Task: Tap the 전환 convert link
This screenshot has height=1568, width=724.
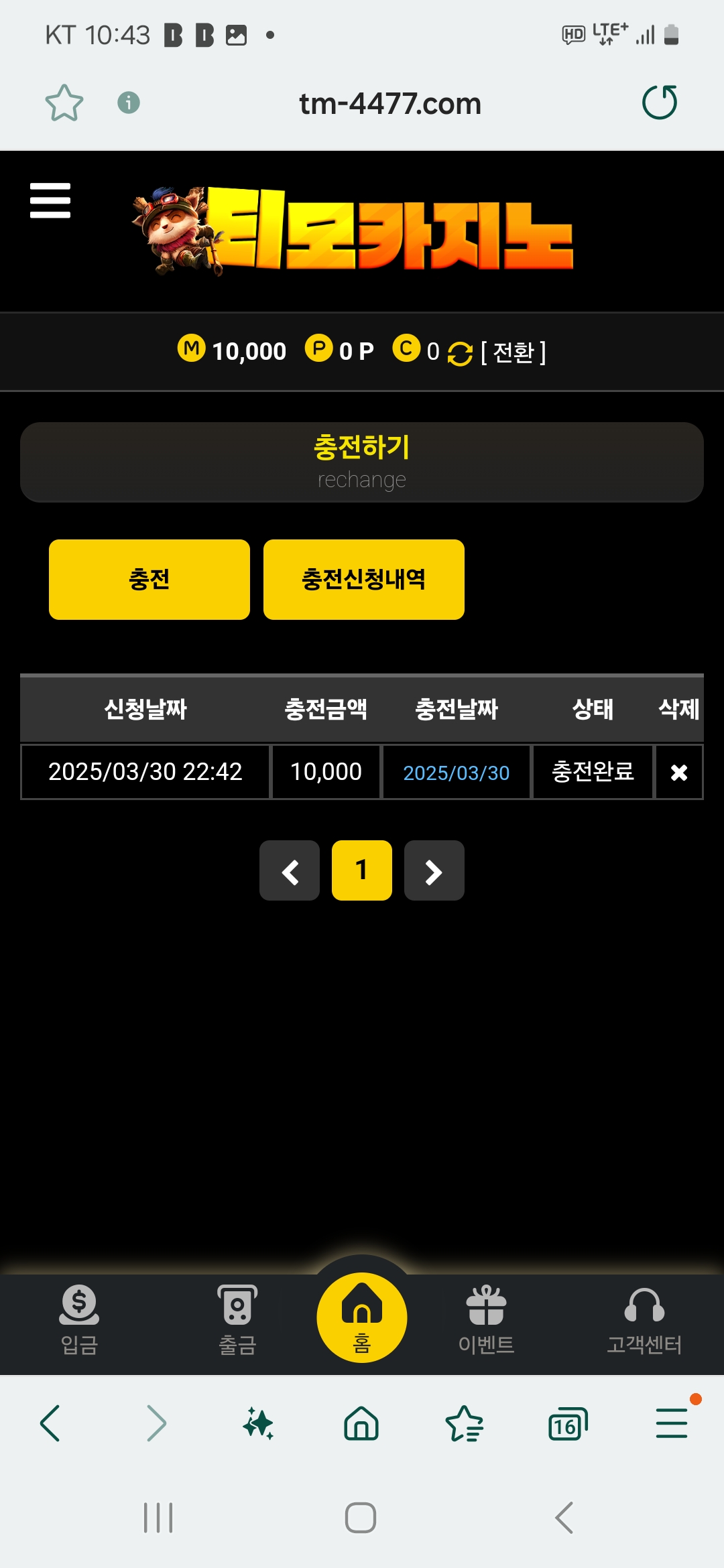Action: pos(513,352)
